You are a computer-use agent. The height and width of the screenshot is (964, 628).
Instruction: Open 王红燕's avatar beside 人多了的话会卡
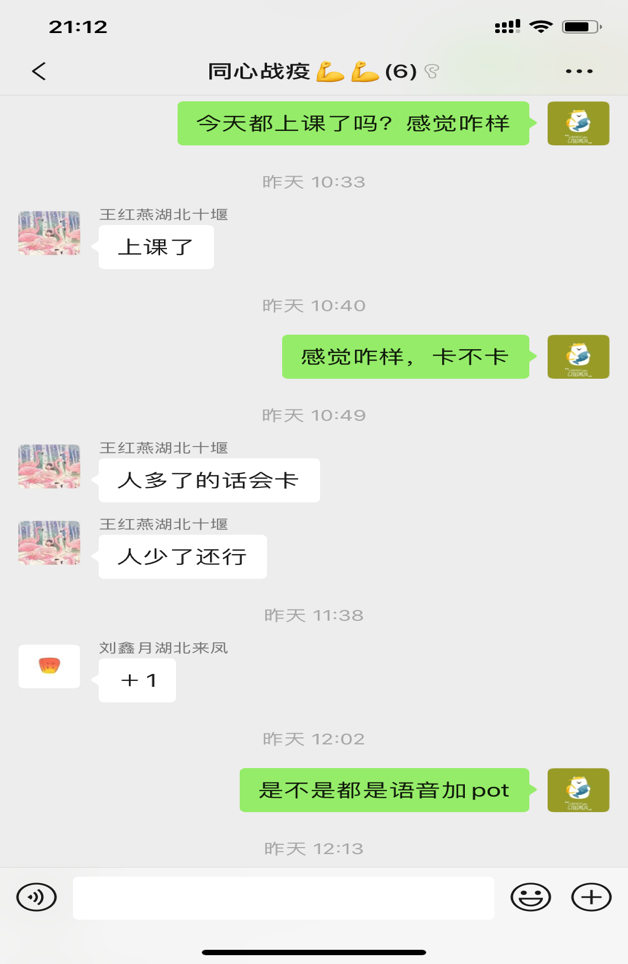(x=49, y=467)
